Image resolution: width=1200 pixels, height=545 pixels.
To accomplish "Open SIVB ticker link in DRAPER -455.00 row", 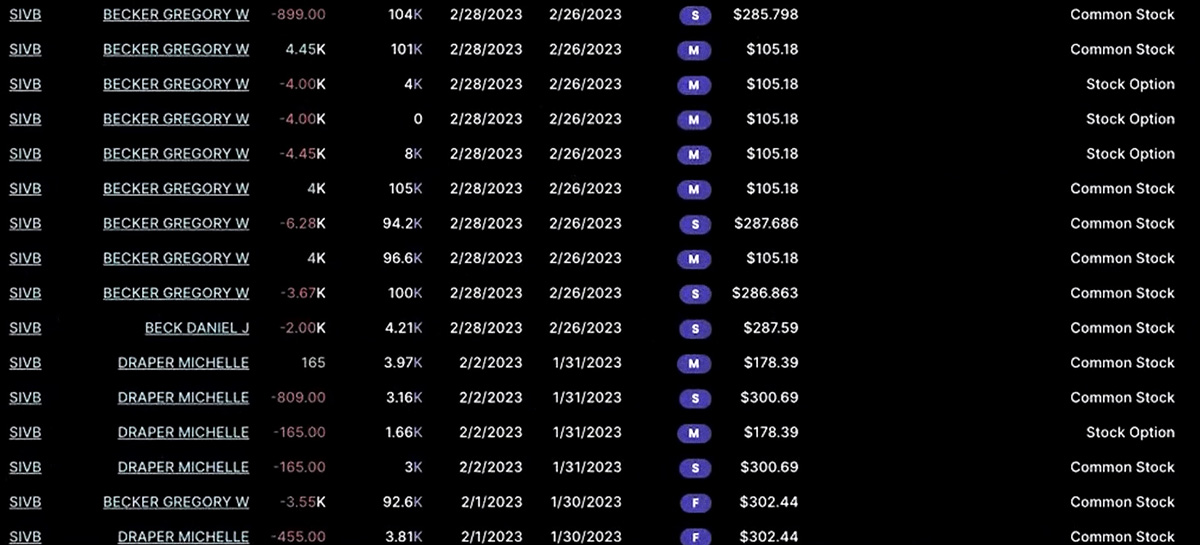I will [x=25, y=537].
